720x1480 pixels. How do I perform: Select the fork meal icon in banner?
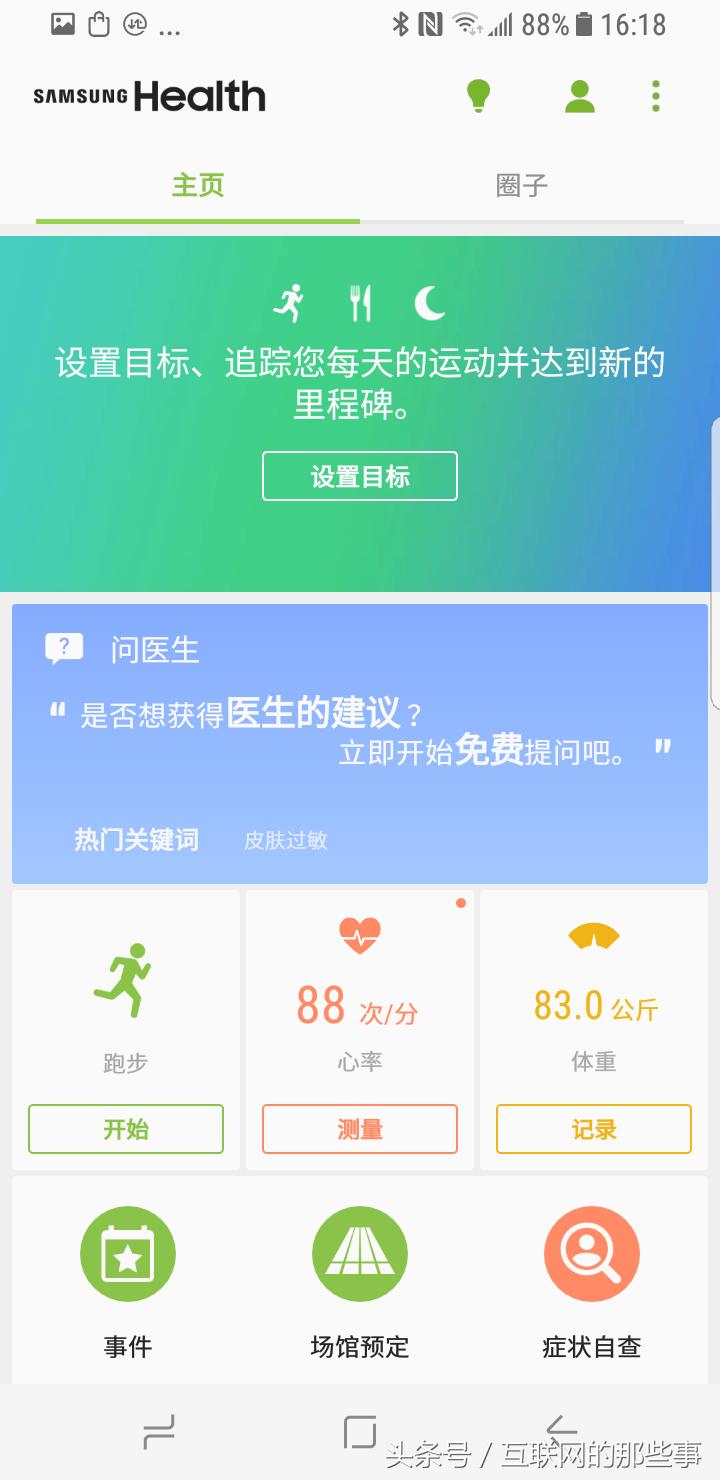pos(360,302)
